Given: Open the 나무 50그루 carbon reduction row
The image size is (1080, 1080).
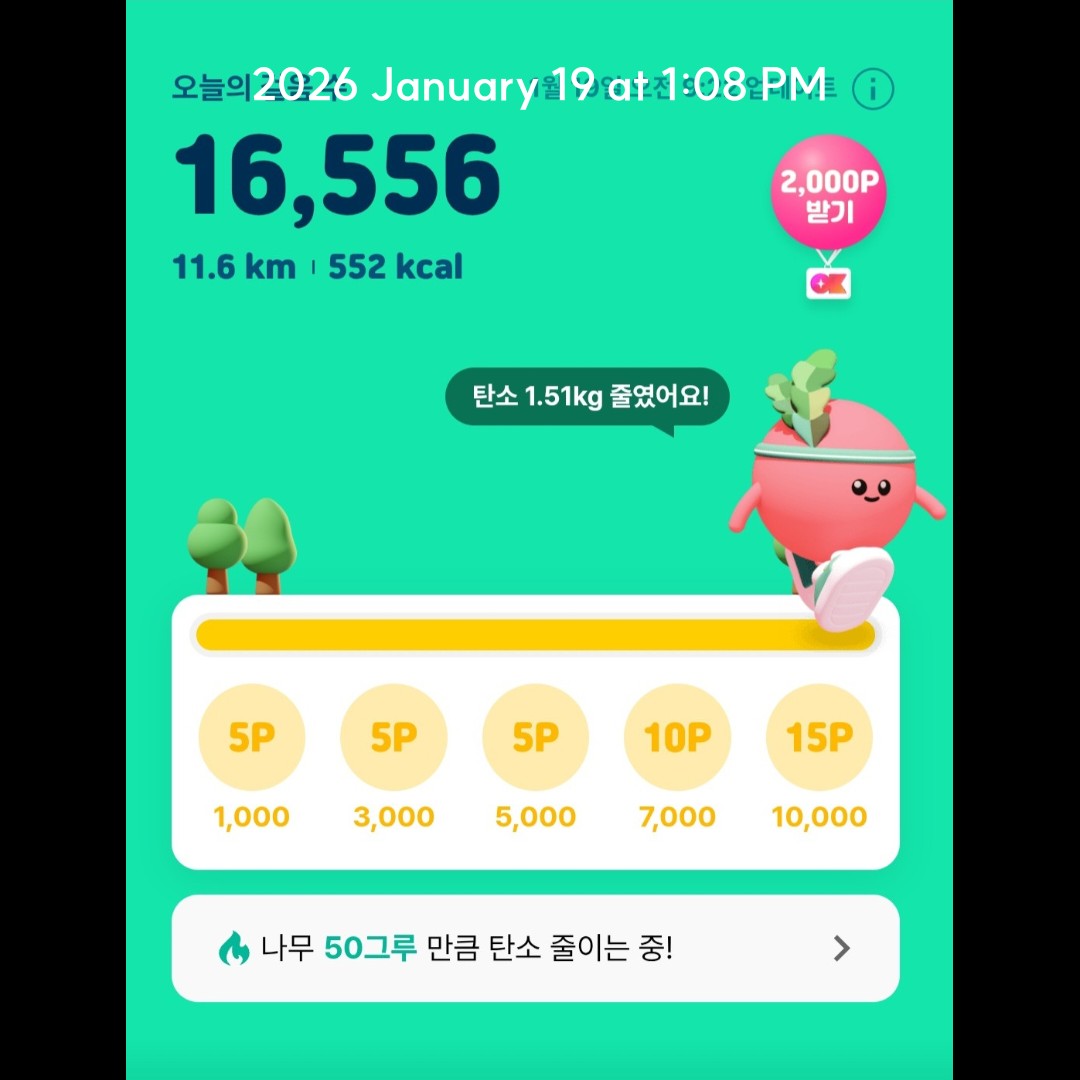Looking at the screenshot, I should coord(536,948).
